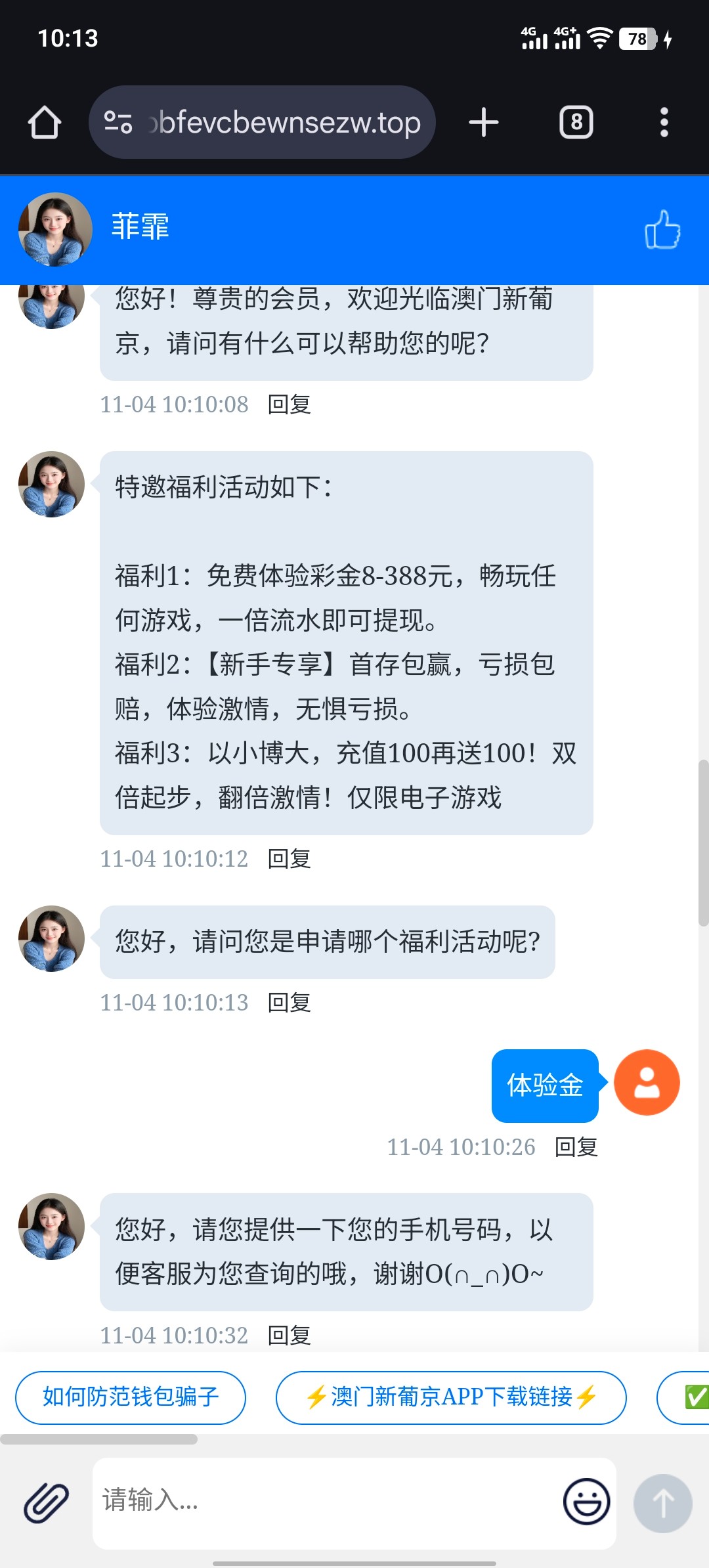The width and height of the screenshot is (709, 1568).
Task: Open the tab switcher showing 8 tabs
Action: [576, 123]
